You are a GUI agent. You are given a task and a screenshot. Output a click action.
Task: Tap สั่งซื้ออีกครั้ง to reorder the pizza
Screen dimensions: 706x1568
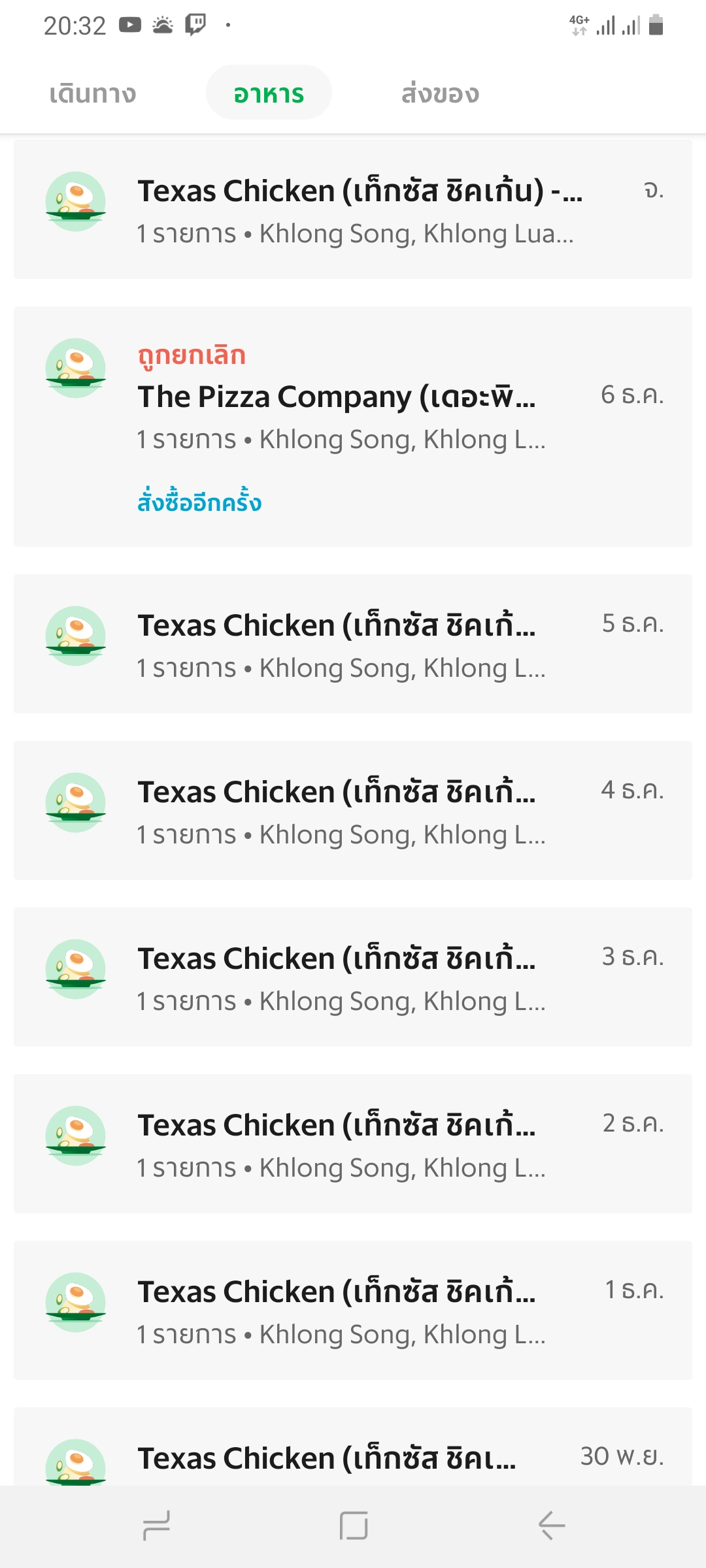199,502
